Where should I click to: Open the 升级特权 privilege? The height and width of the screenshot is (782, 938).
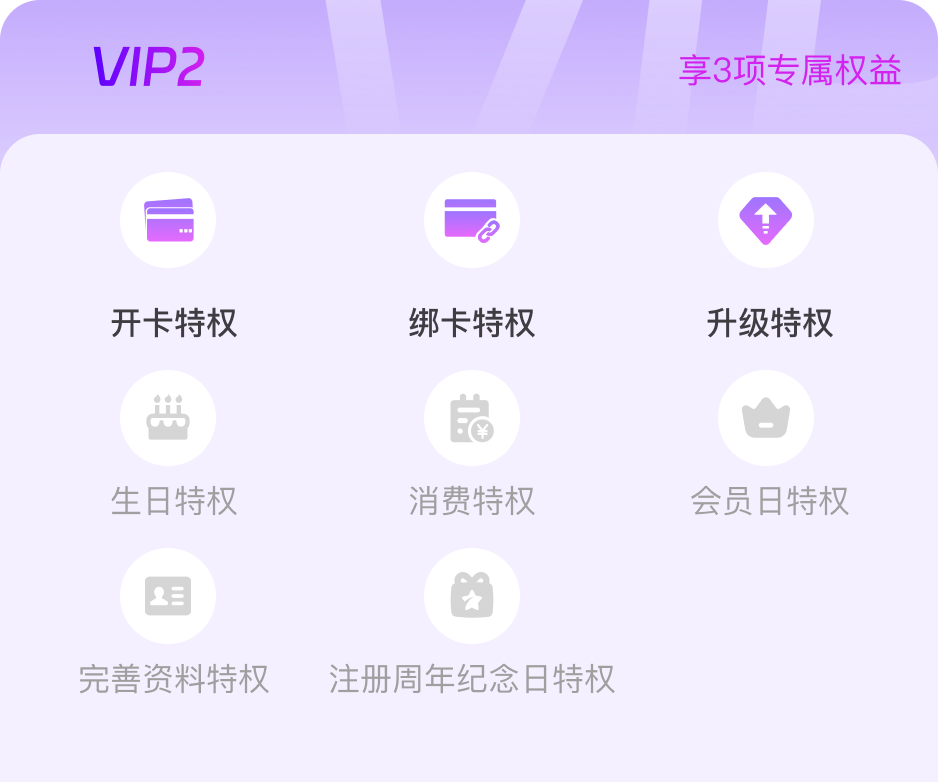click(x=766, y=220)
